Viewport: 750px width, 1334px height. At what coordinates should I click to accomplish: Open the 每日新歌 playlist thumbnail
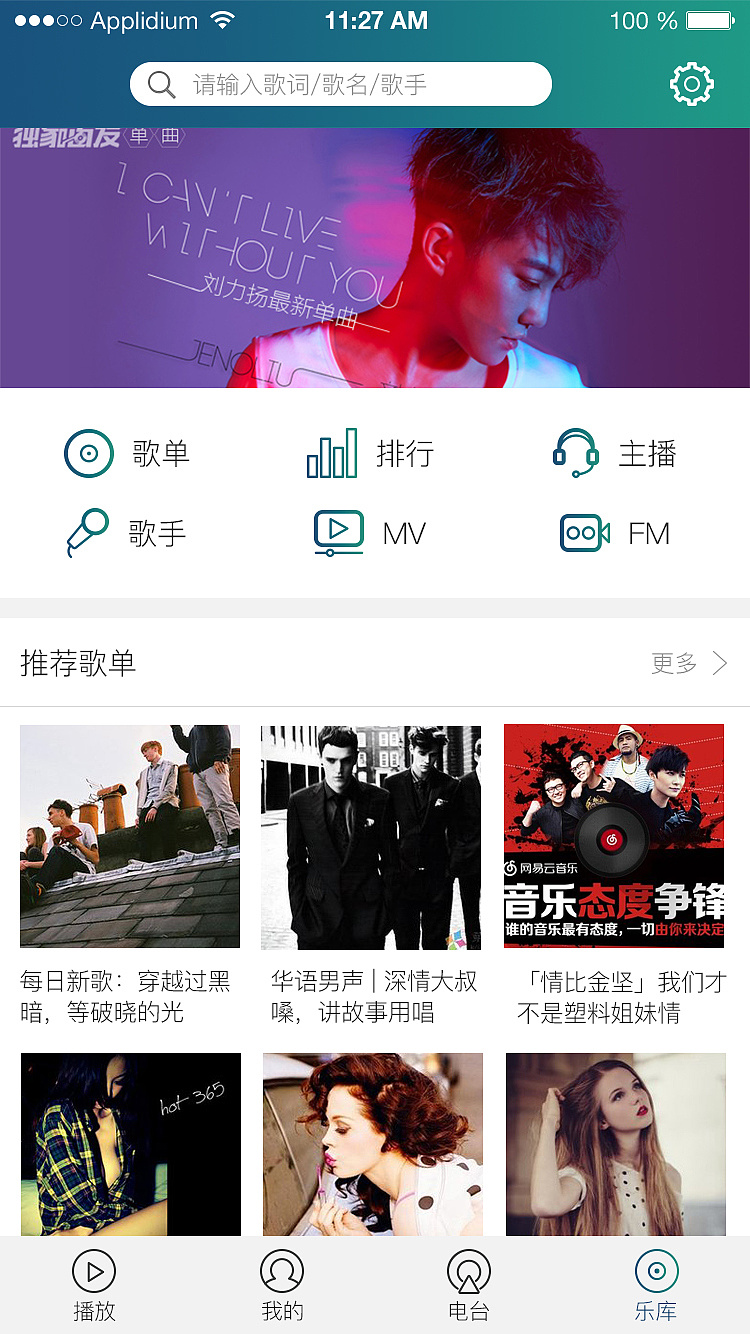pos(130,836)
